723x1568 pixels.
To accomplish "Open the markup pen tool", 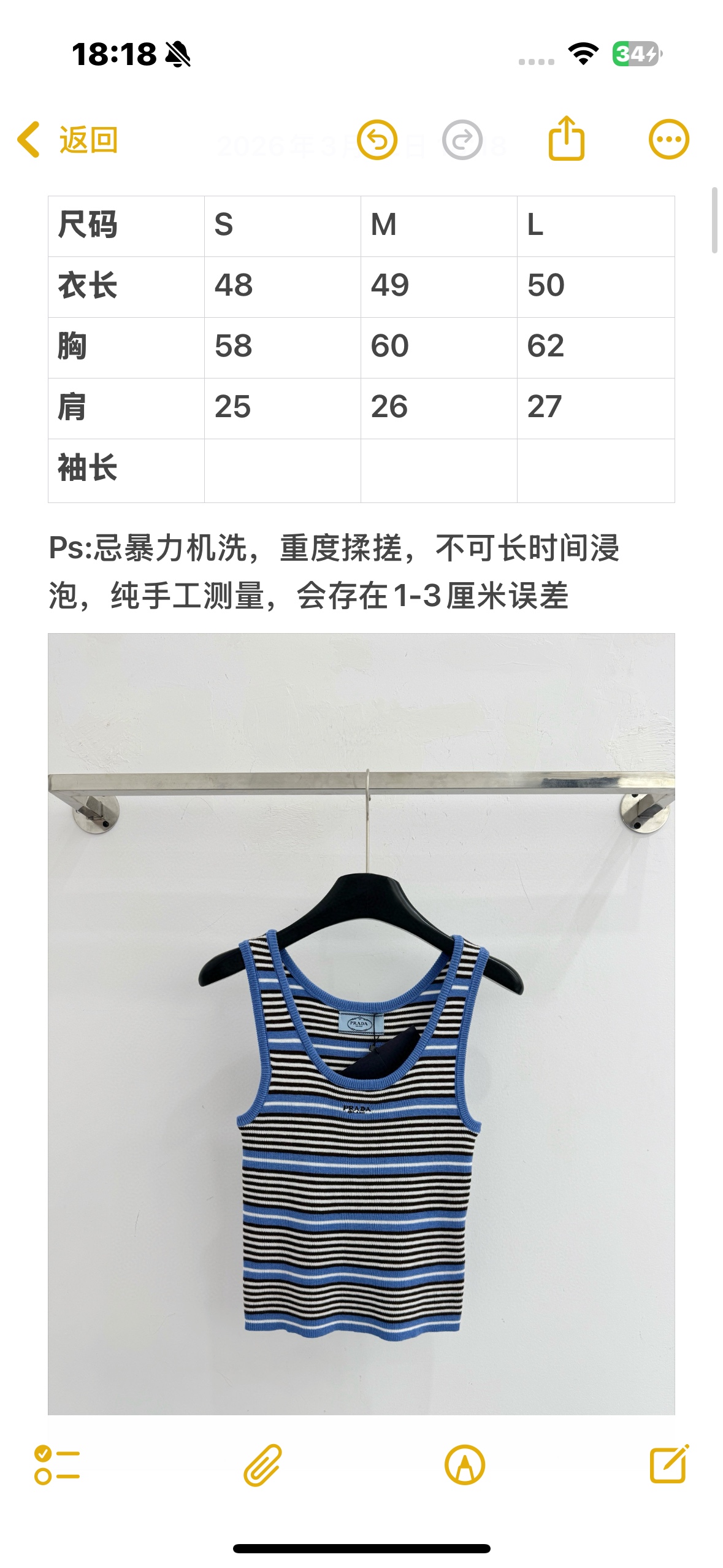I will pyautogui.click(x=465, y=1465).
